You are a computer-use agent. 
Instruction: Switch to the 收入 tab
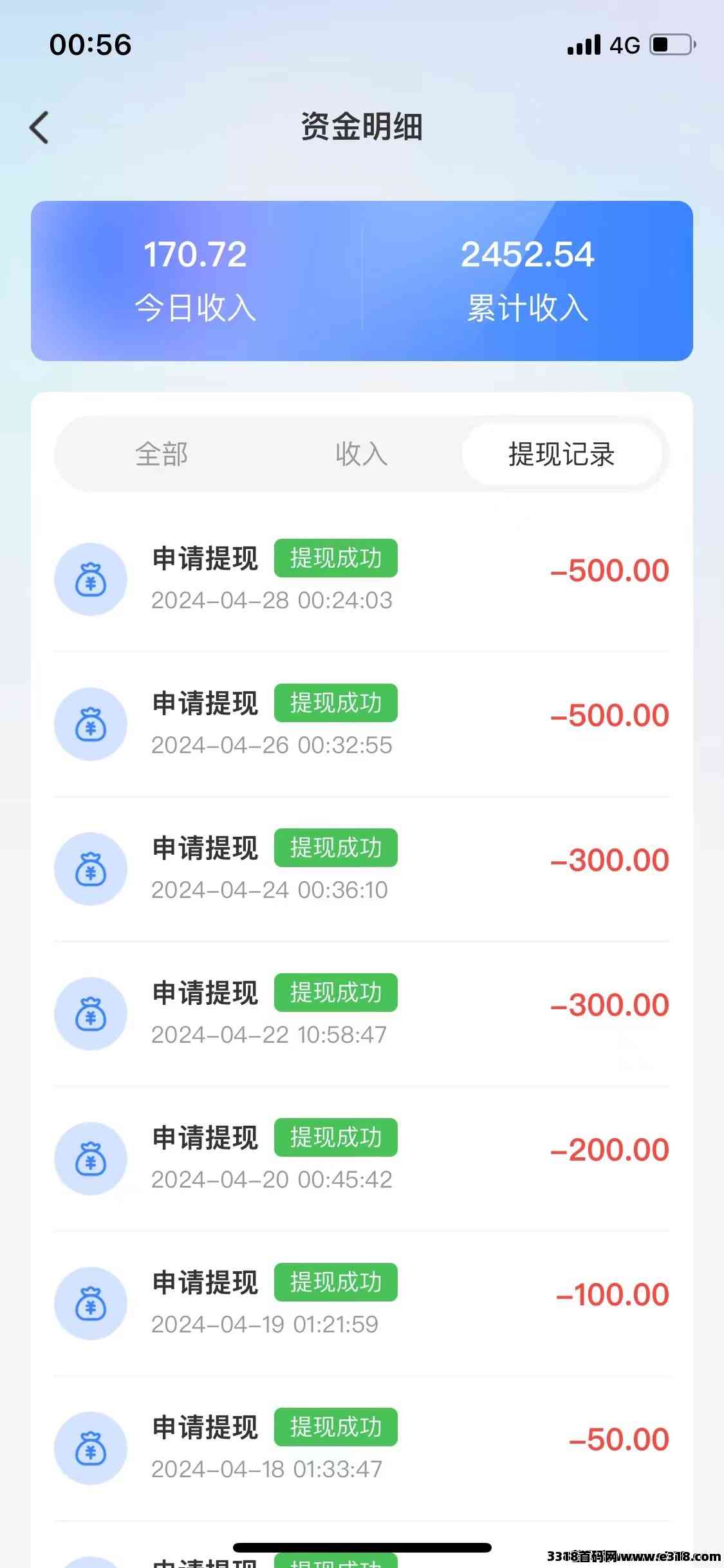361,454
